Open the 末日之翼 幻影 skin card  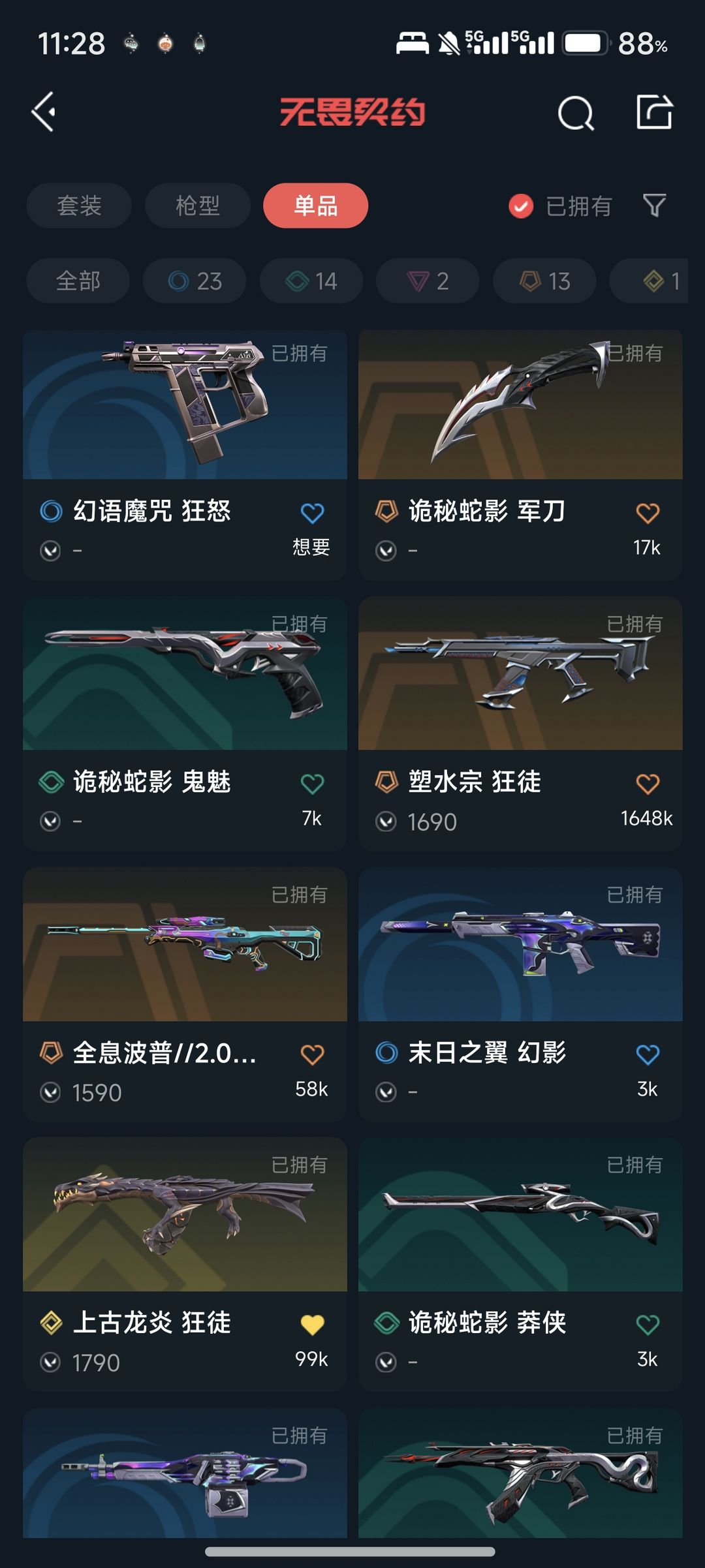[x=520, y=994]
